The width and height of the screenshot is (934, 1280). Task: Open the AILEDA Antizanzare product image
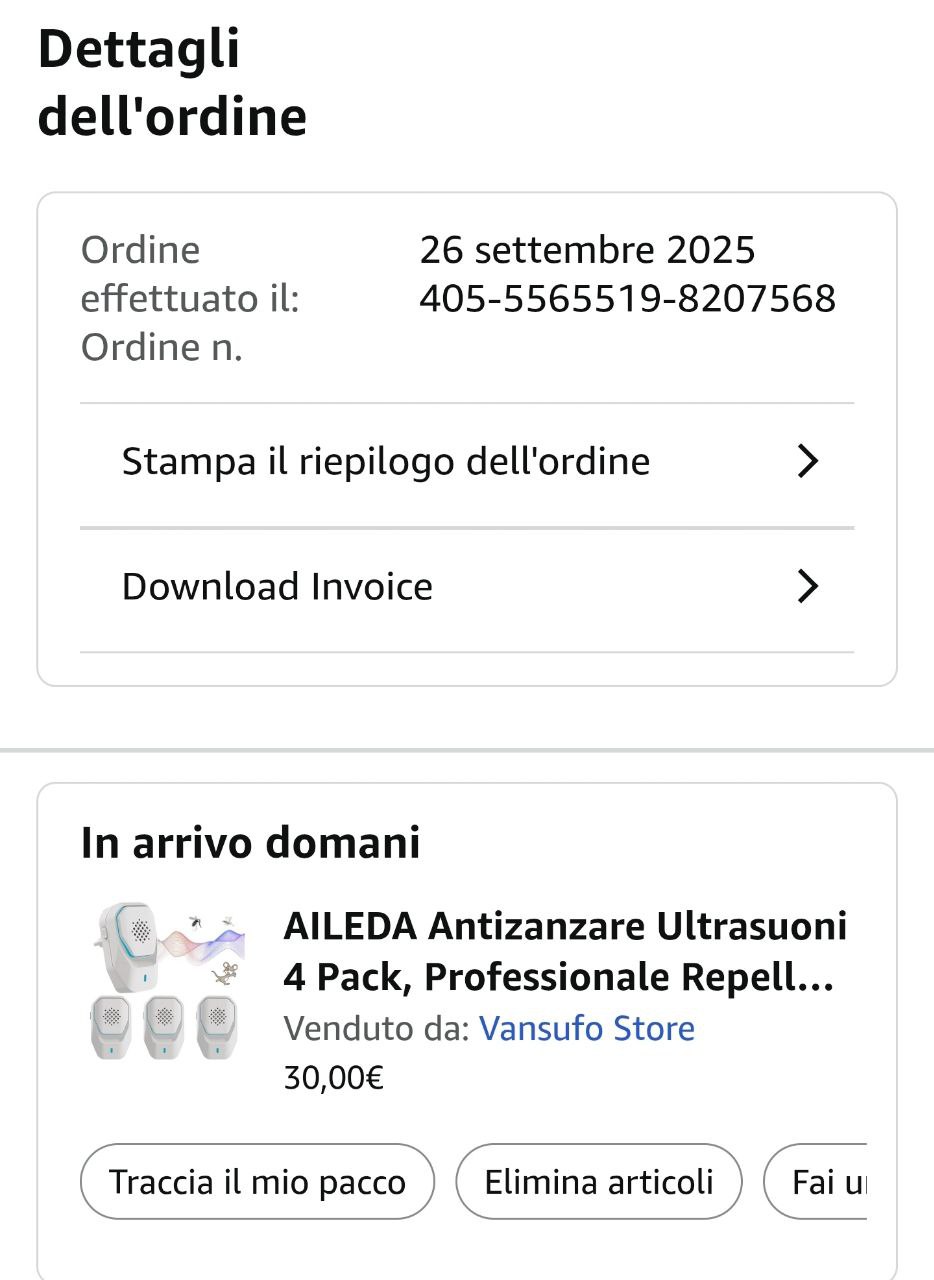(166, 981)
